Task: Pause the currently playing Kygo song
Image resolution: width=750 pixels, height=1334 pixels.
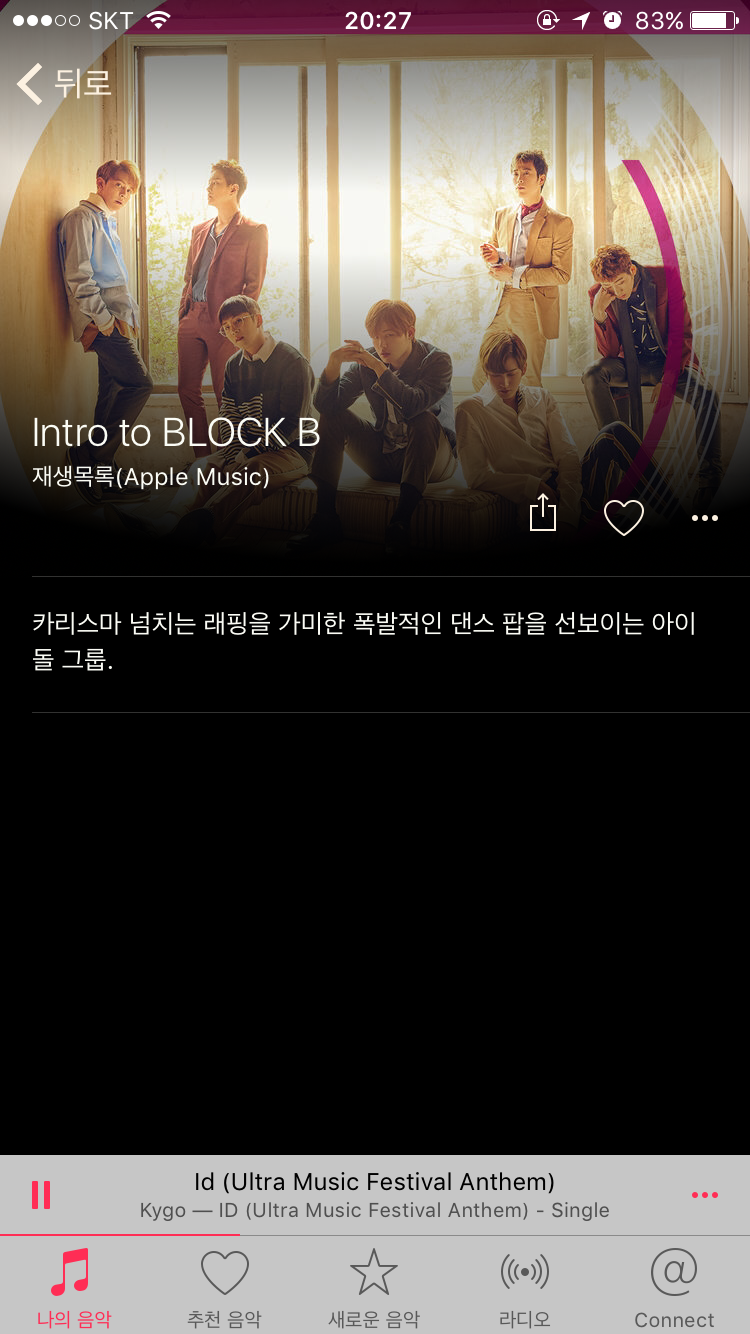Action: click(x=41, y=1195)
